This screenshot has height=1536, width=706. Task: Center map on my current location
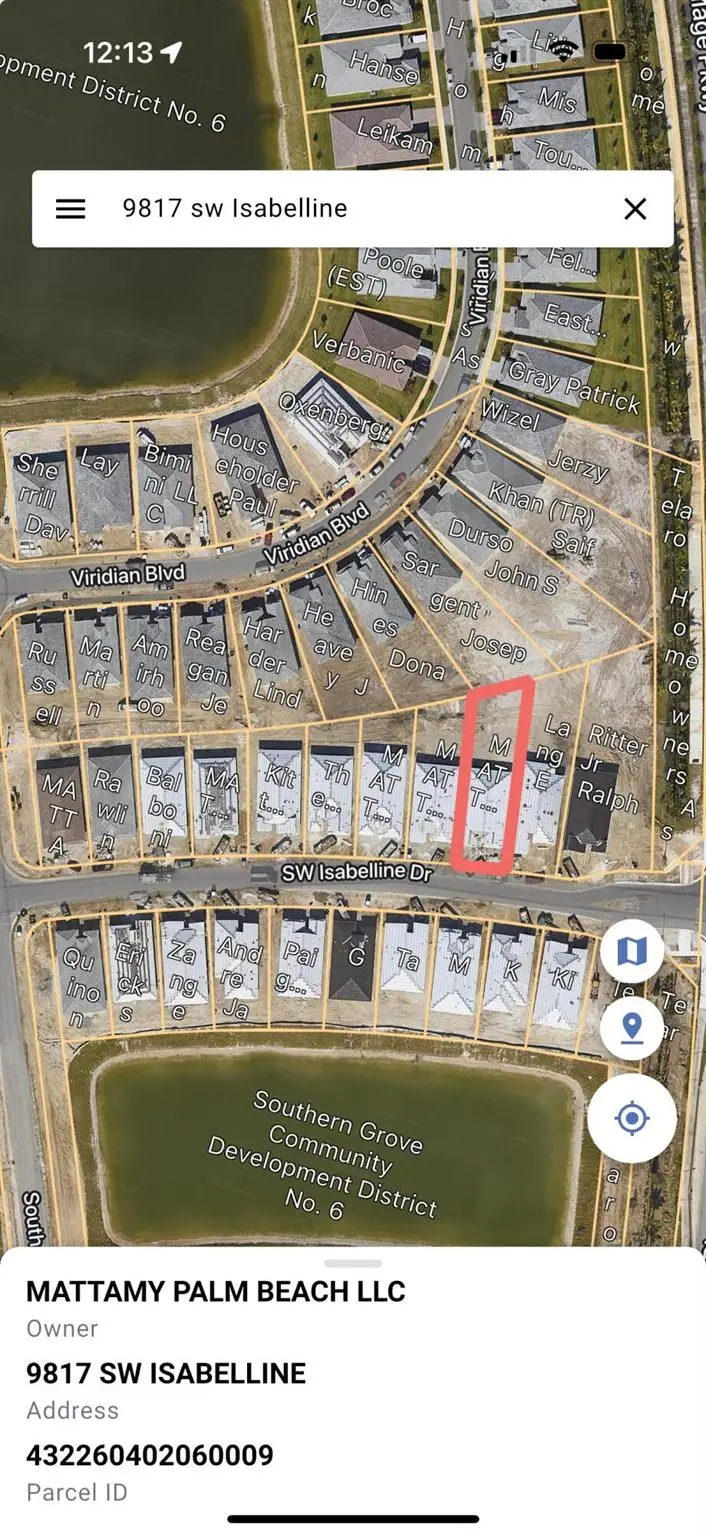coord(632,1119)
